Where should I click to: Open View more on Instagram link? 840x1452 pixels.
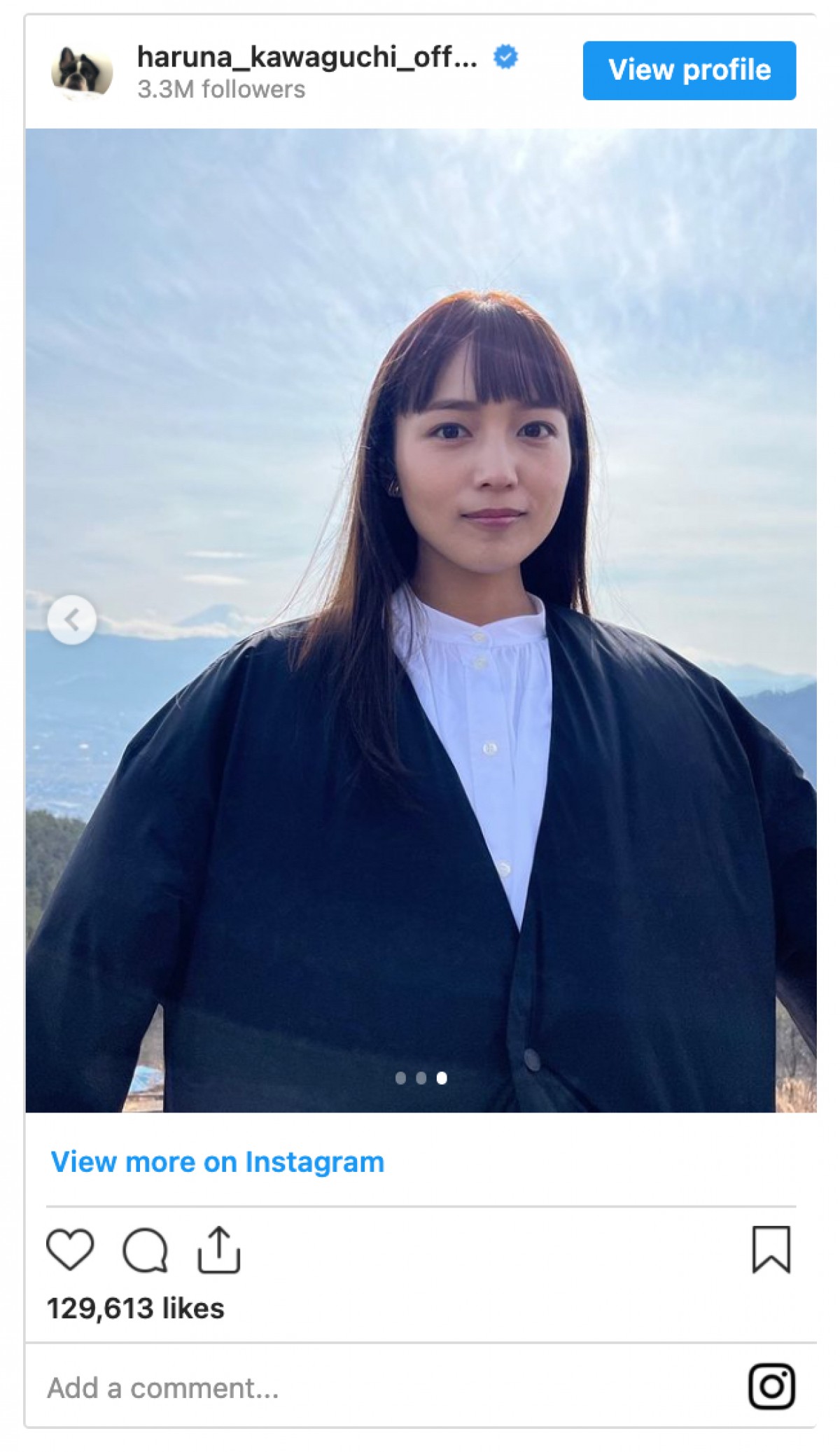[217, 1162]
